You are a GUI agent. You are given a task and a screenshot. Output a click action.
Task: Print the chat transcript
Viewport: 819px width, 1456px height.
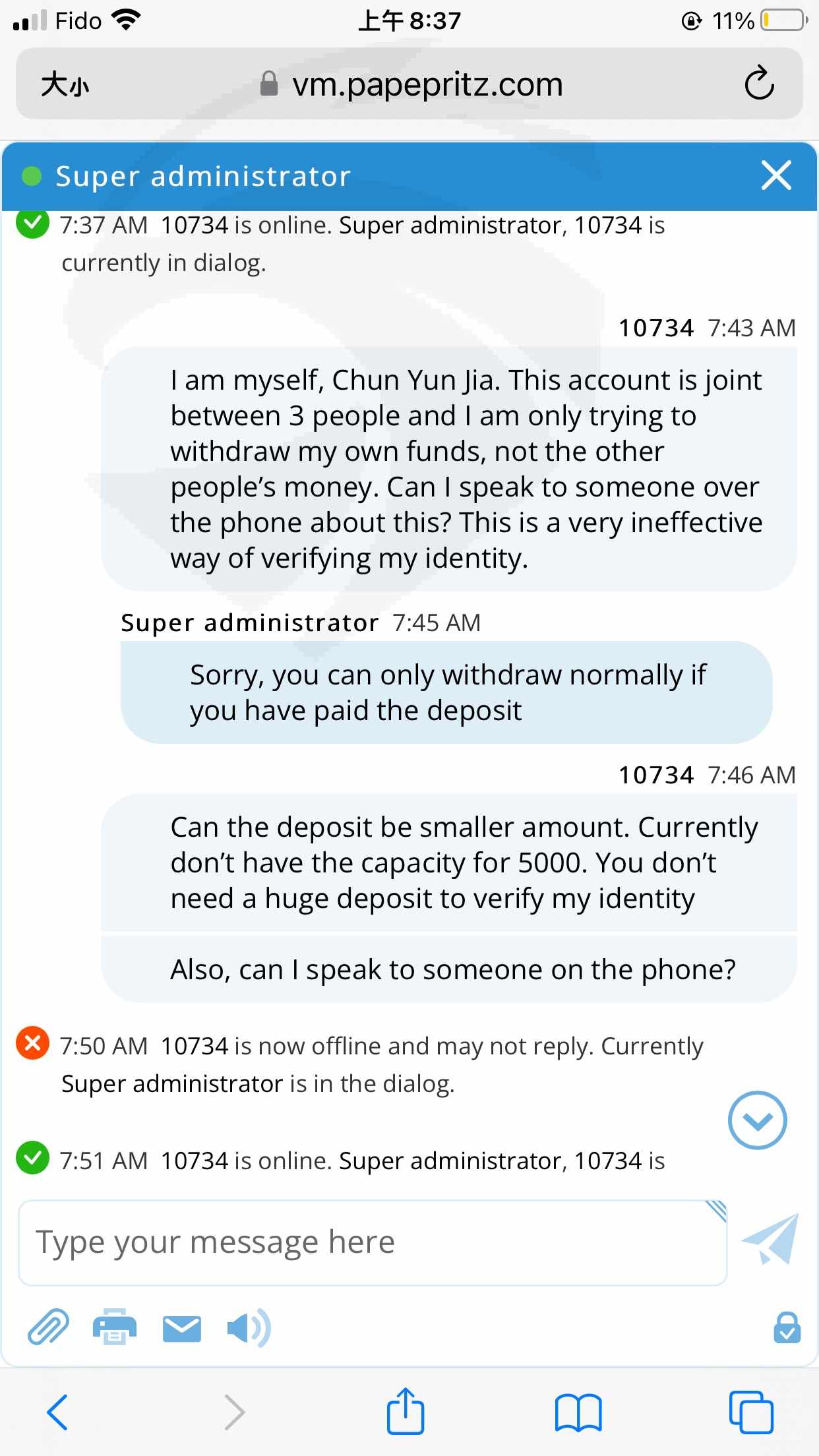coord(115,1327)
